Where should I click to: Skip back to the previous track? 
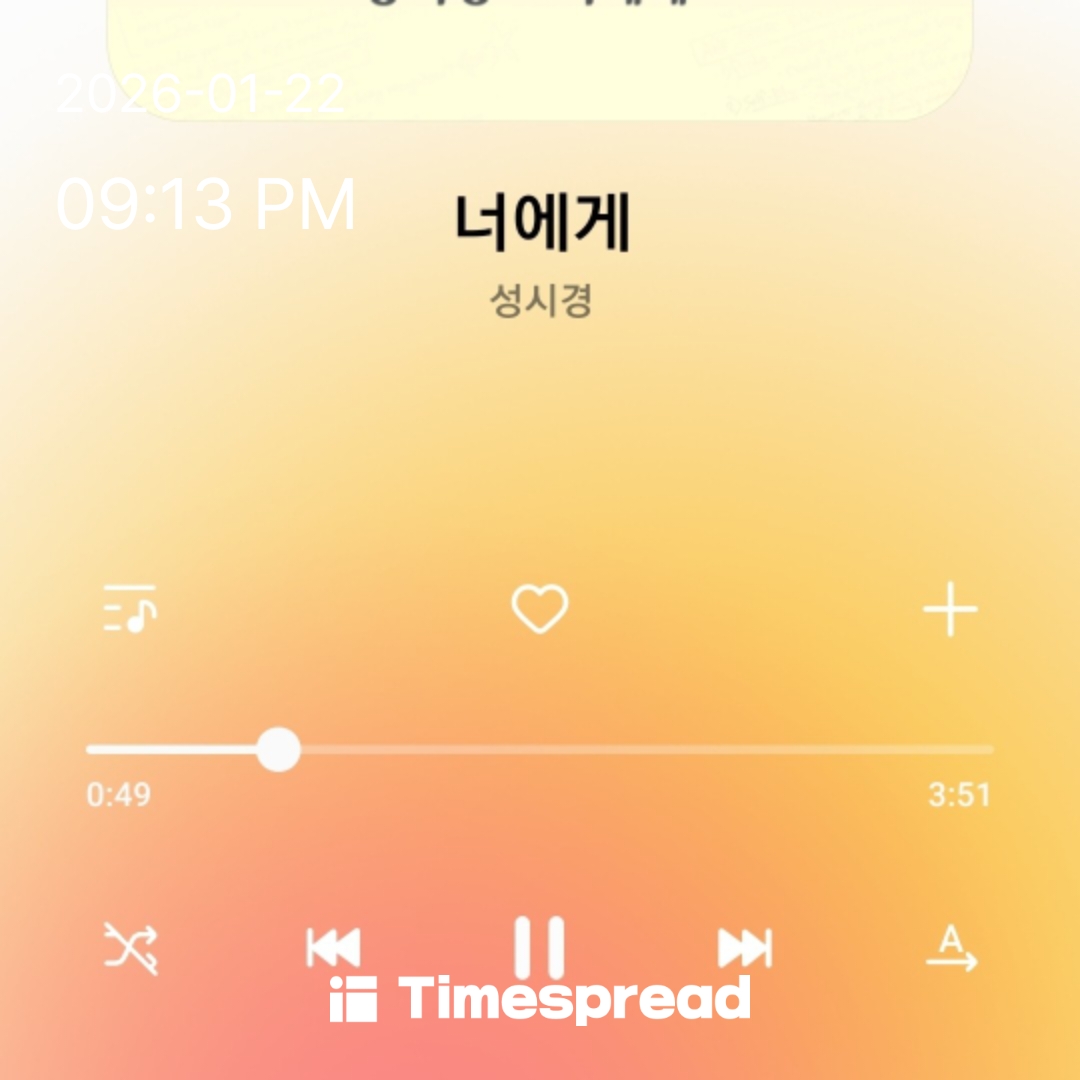click(333, 948)
